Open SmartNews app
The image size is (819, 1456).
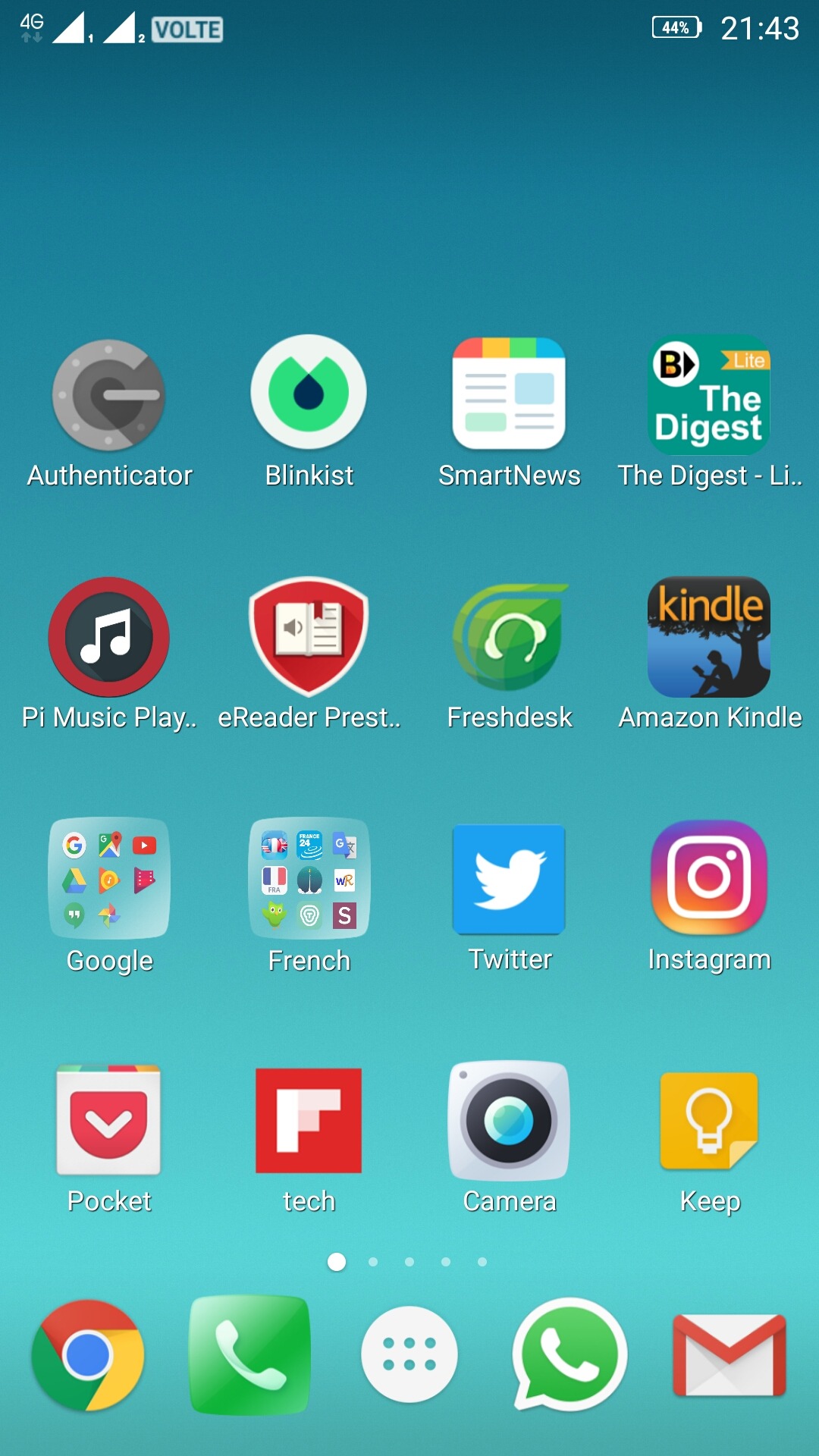509,394
